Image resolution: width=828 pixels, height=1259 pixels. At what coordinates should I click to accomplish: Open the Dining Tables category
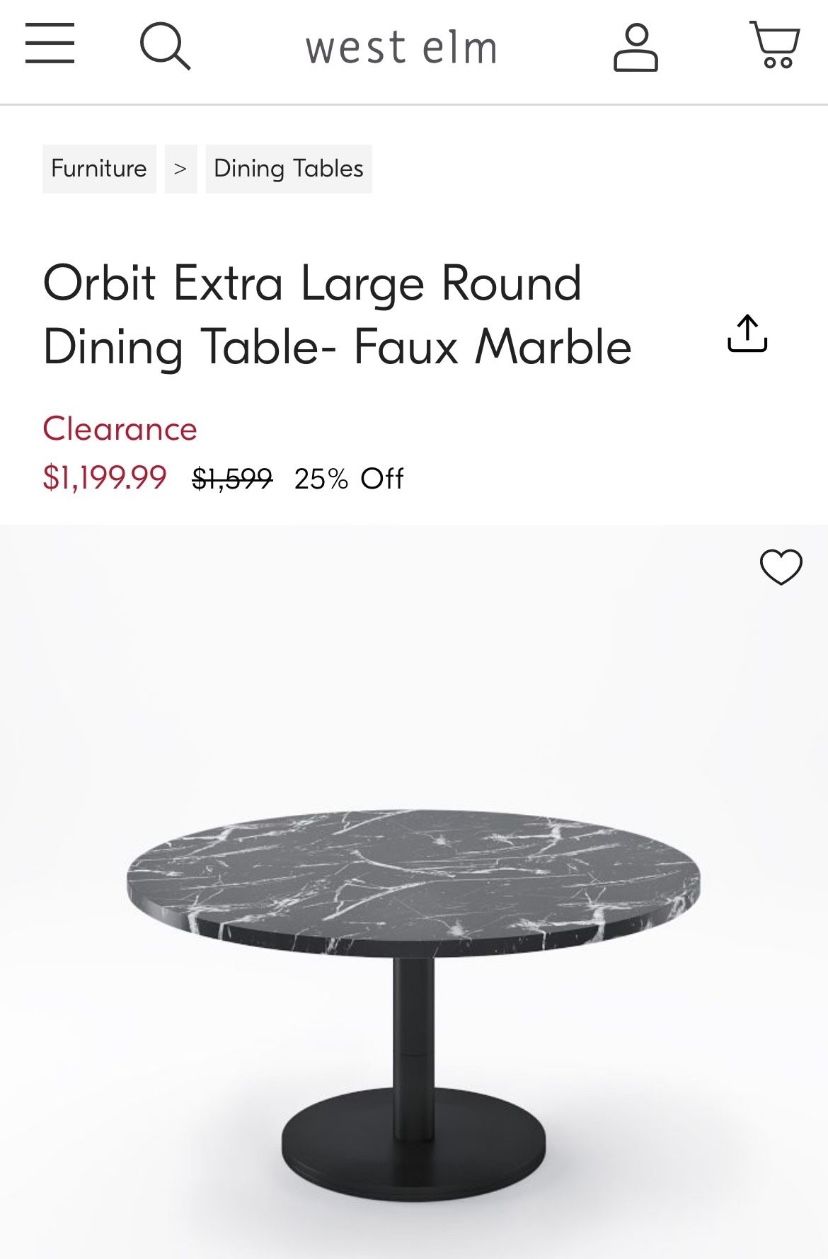(288, 168)
